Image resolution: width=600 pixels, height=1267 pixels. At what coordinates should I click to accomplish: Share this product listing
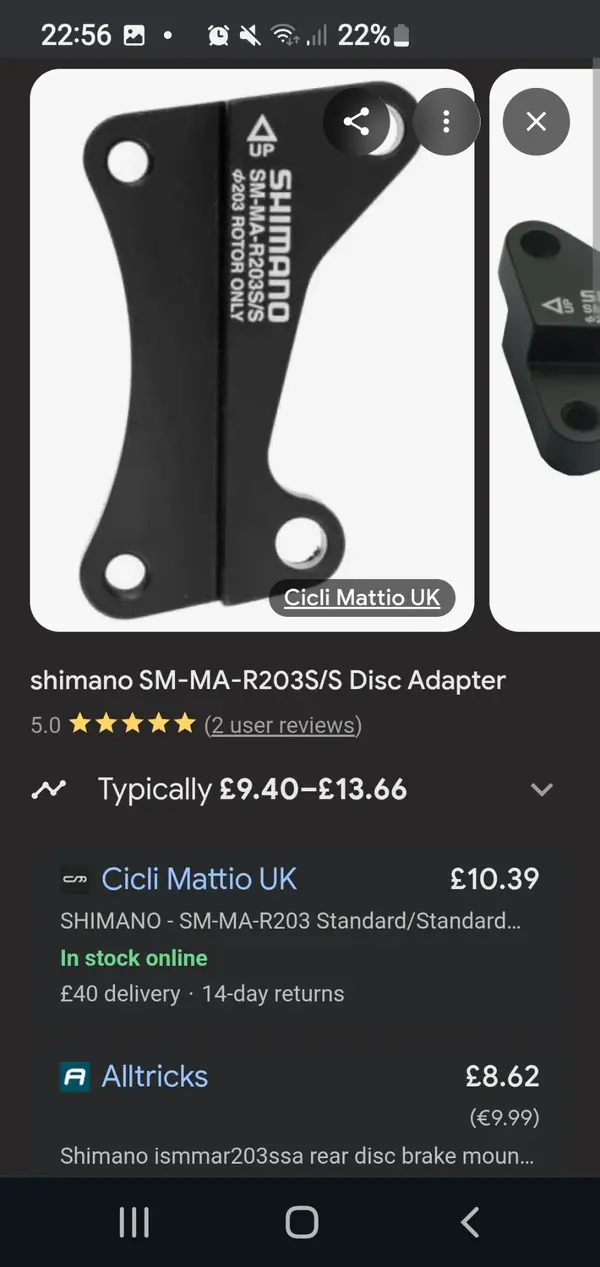(x=357, y=122)
